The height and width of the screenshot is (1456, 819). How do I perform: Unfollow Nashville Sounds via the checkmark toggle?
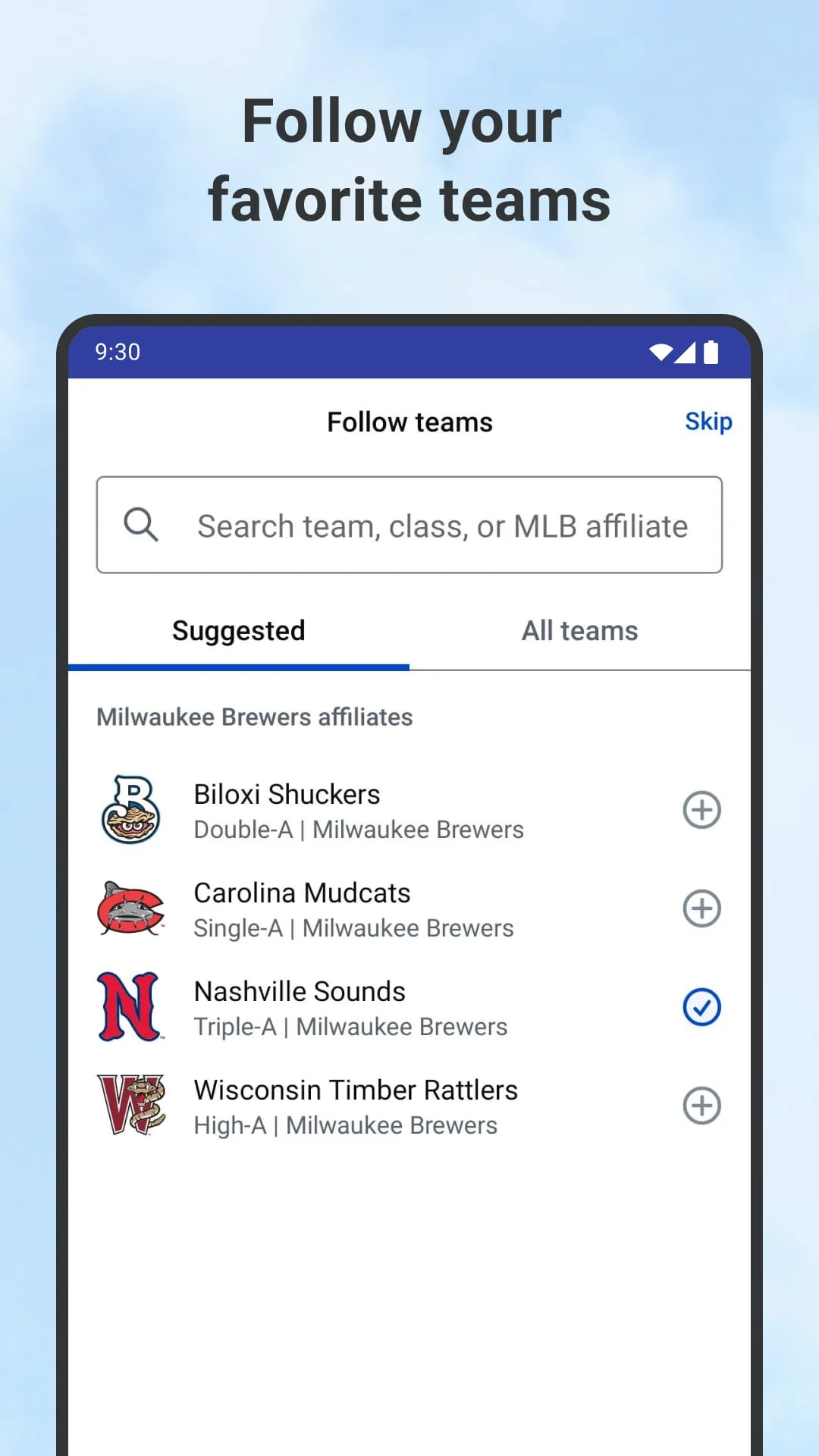pos(701,1007)
